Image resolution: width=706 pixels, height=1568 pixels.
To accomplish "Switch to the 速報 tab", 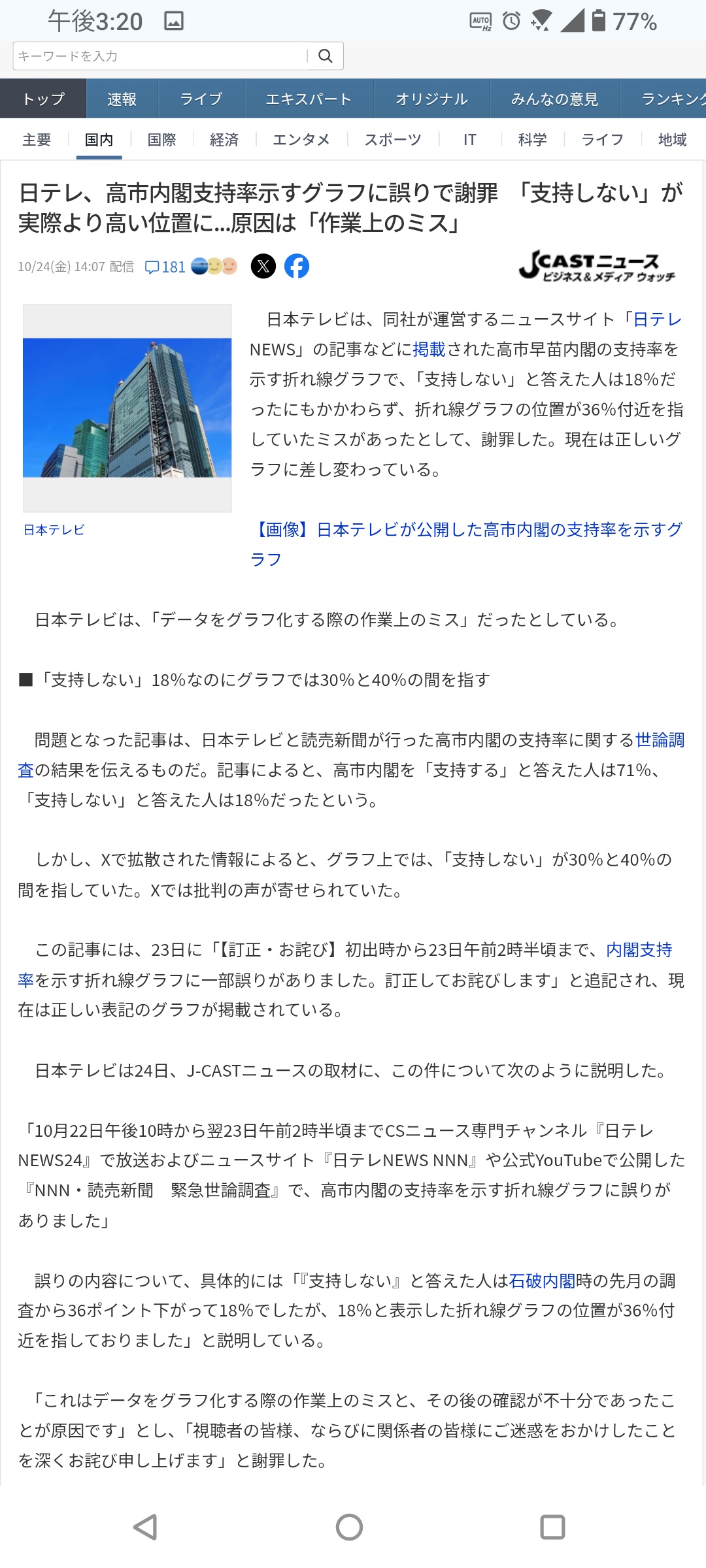I will pyautogui.click(x=122, y=99).
